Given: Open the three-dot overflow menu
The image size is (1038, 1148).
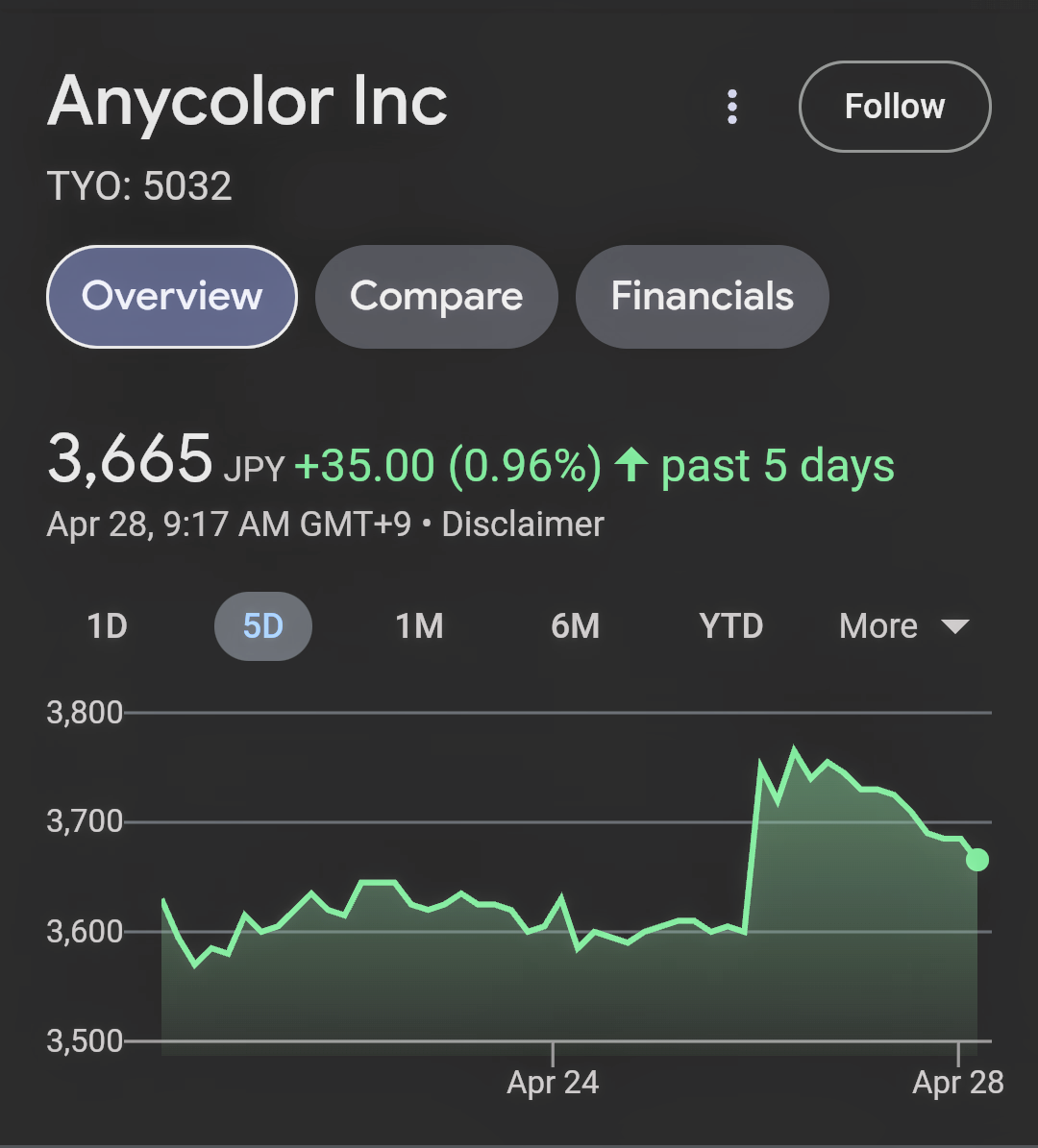Looking at the screenshot, I should [732, 107].
